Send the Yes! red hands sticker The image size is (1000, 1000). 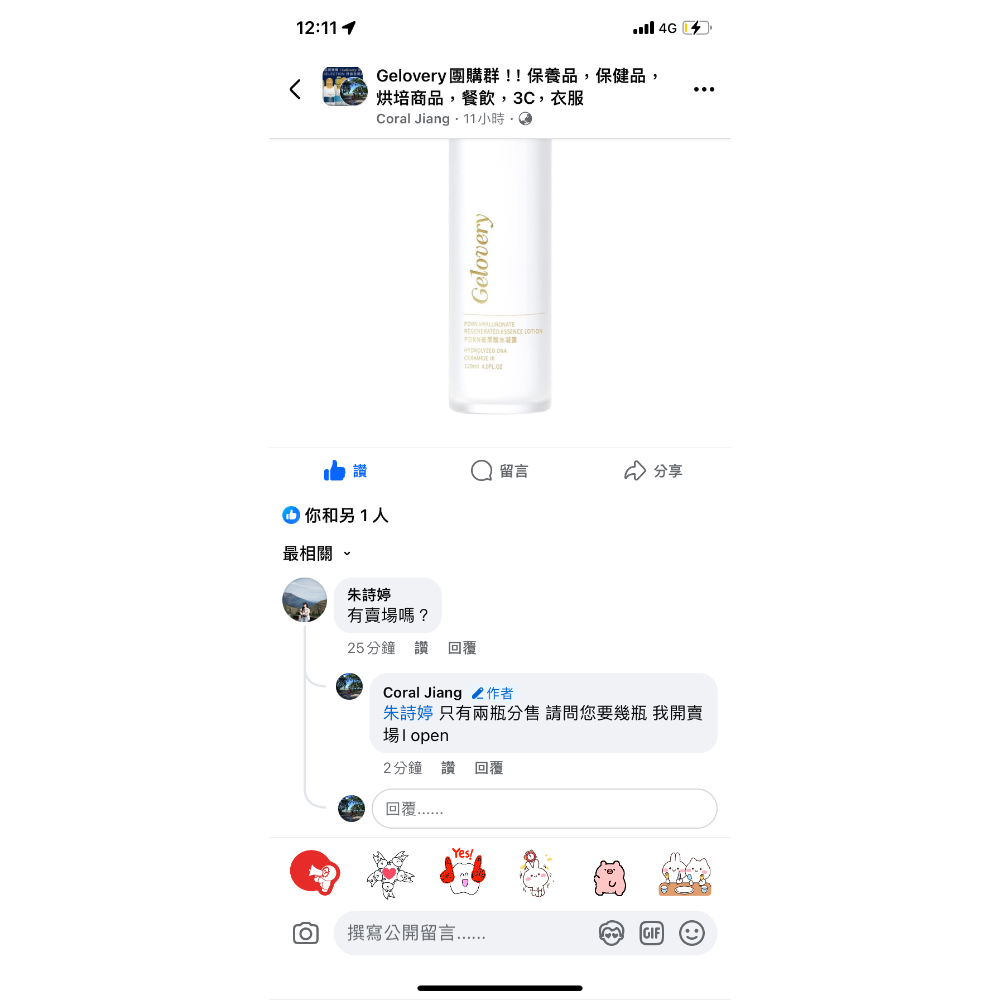[461, 872]
